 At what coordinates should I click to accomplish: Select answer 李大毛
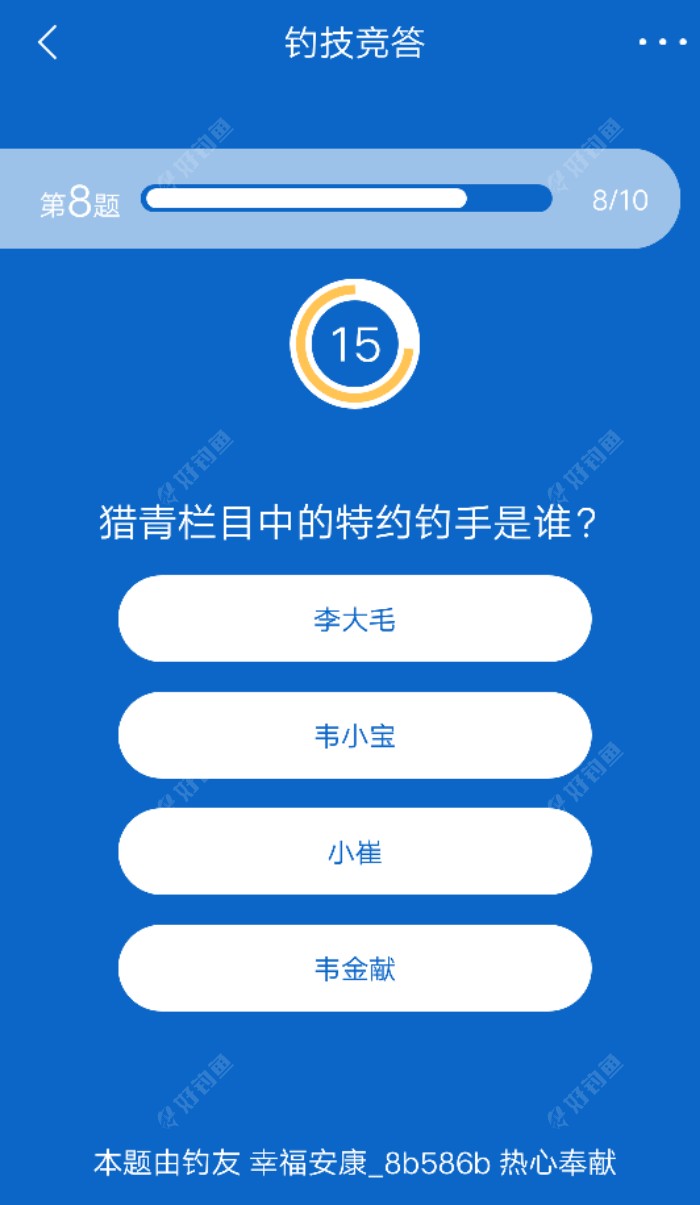click(x=354, y=619)
